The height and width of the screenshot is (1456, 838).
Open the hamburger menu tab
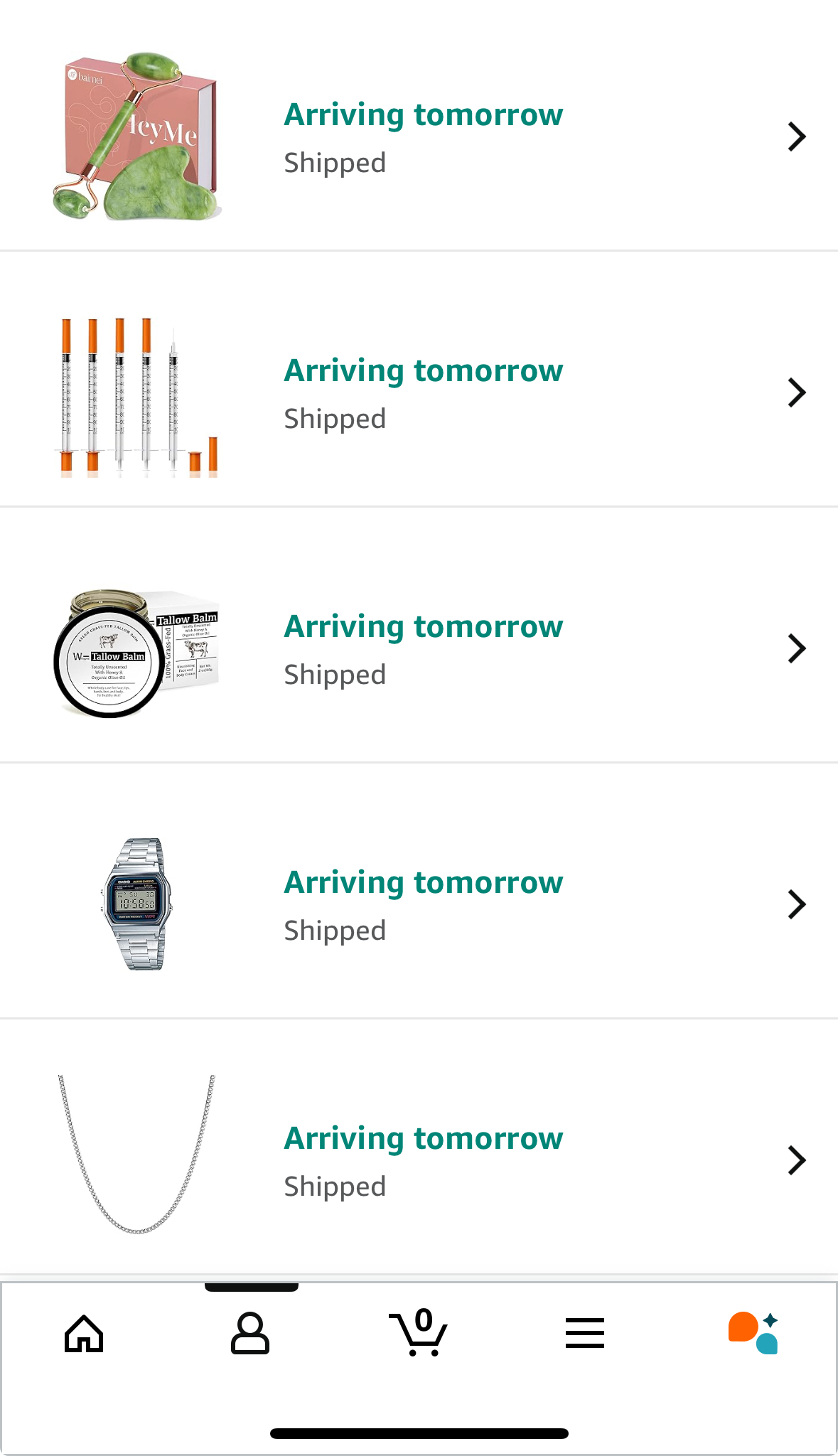point(585,1333)
